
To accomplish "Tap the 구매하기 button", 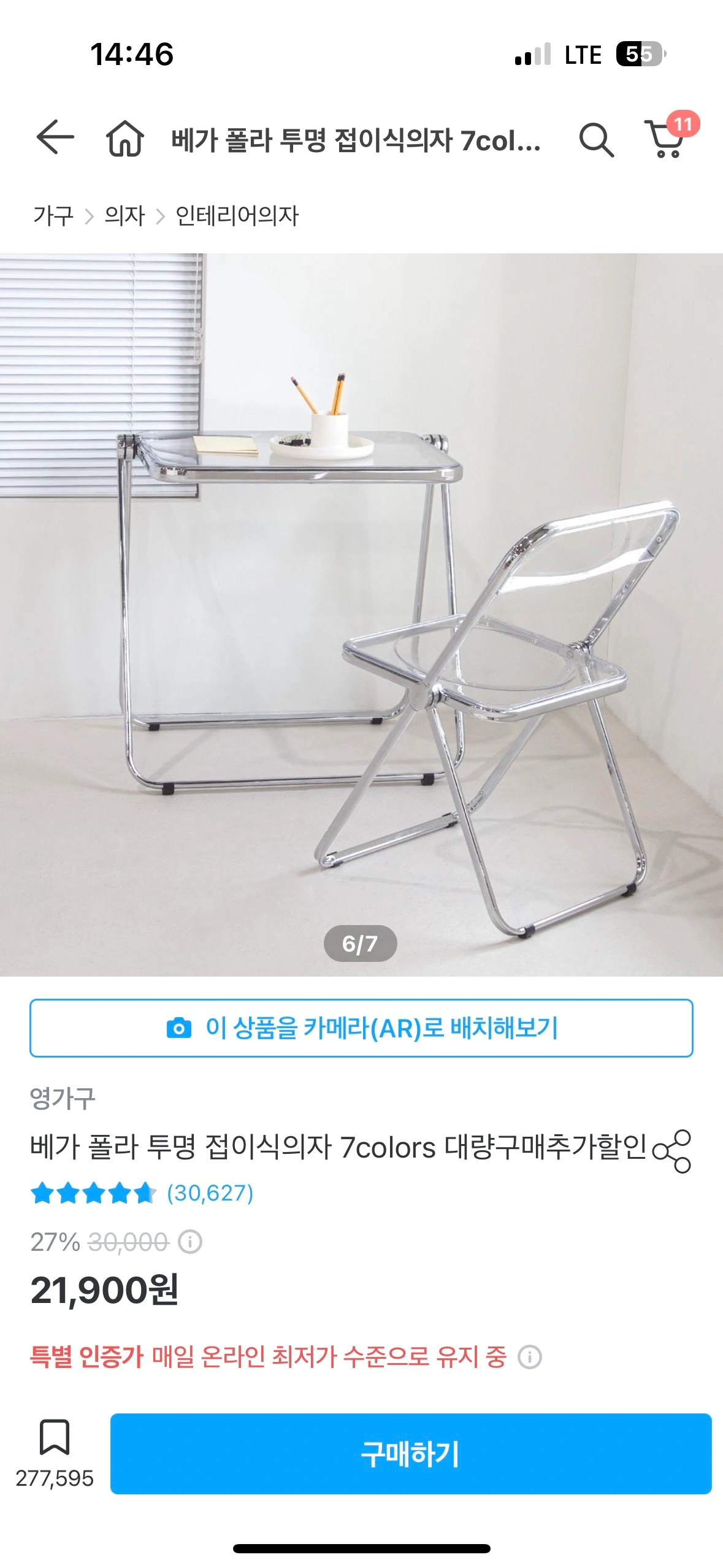I will [x=411, y=1454].
